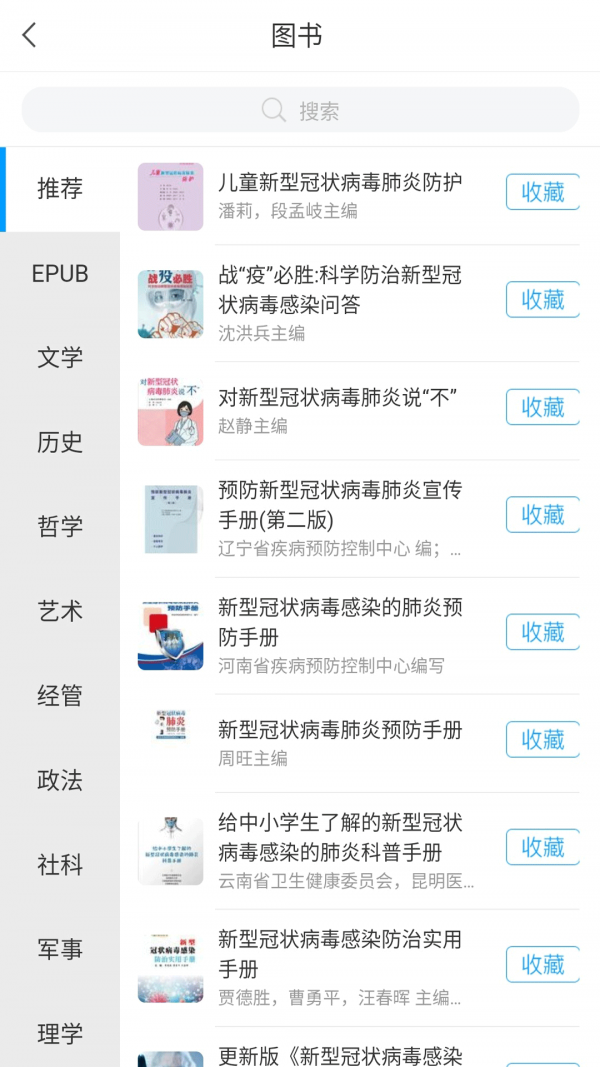600x1067 pixels.
Task: View 新型冠状病毒感染的肺炎预防手册 by 河南省疾控
Action: [340, 622]
